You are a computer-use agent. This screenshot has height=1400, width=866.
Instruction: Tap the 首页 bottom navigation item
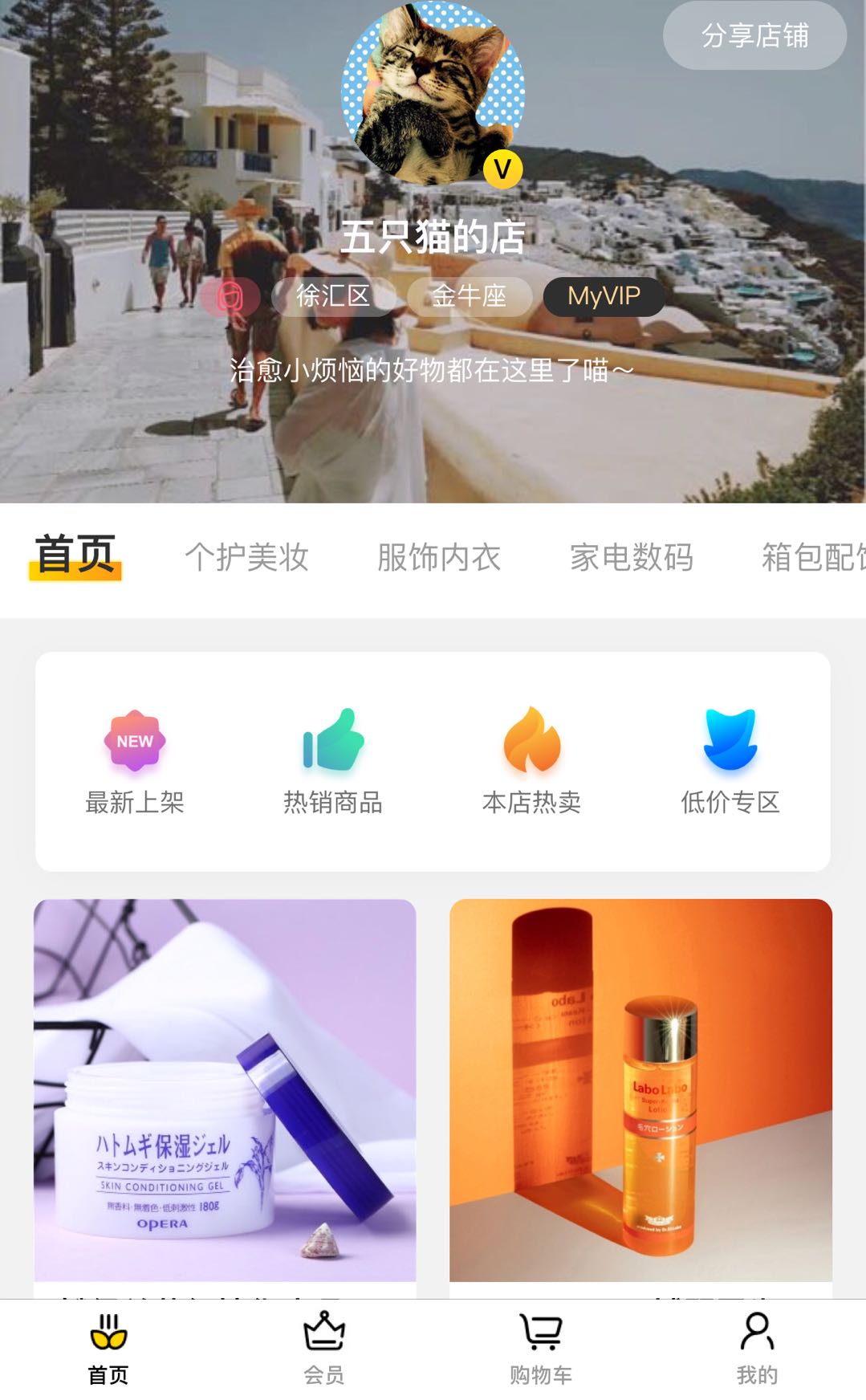pyautogui.click(x=108, y=1349)
